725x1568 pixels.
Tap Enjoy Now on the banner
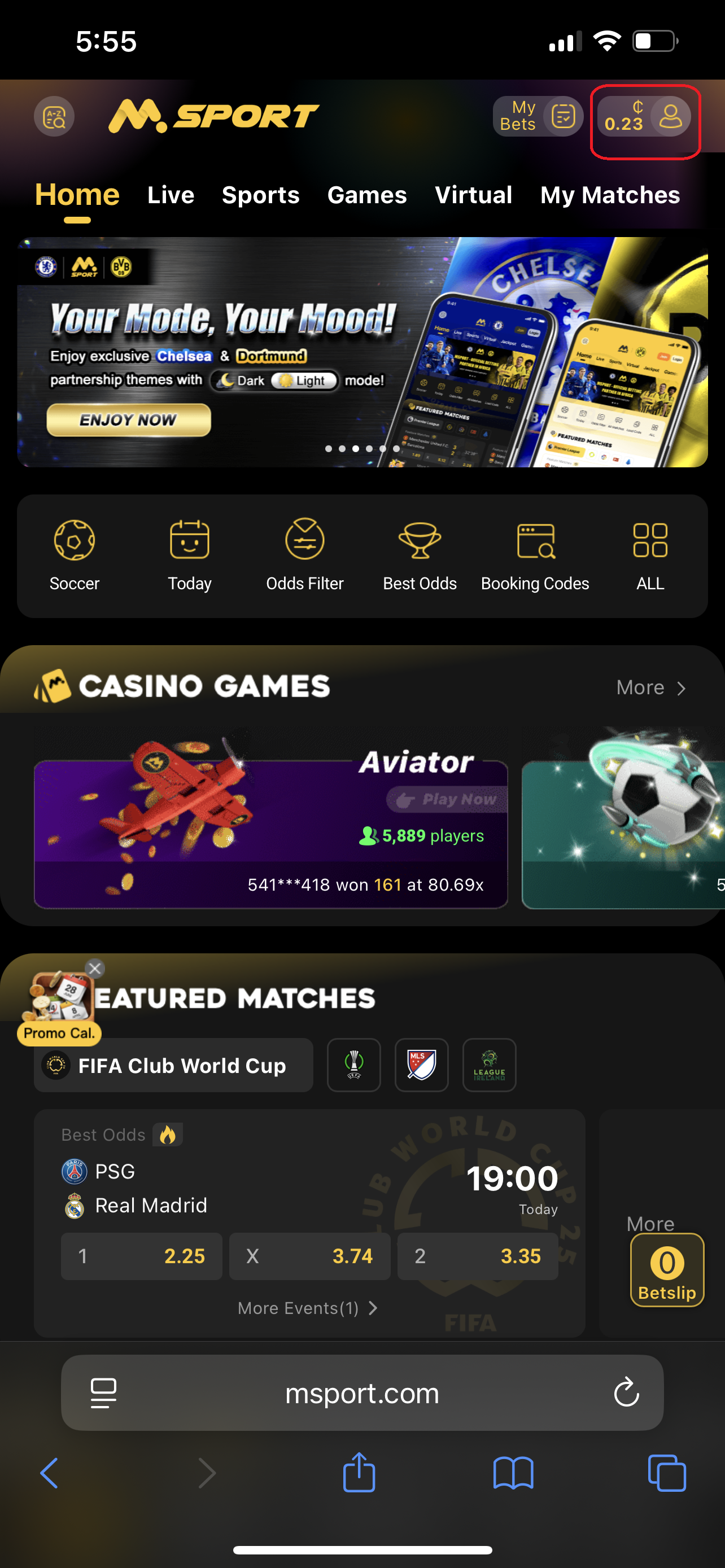tap(128, 420)
